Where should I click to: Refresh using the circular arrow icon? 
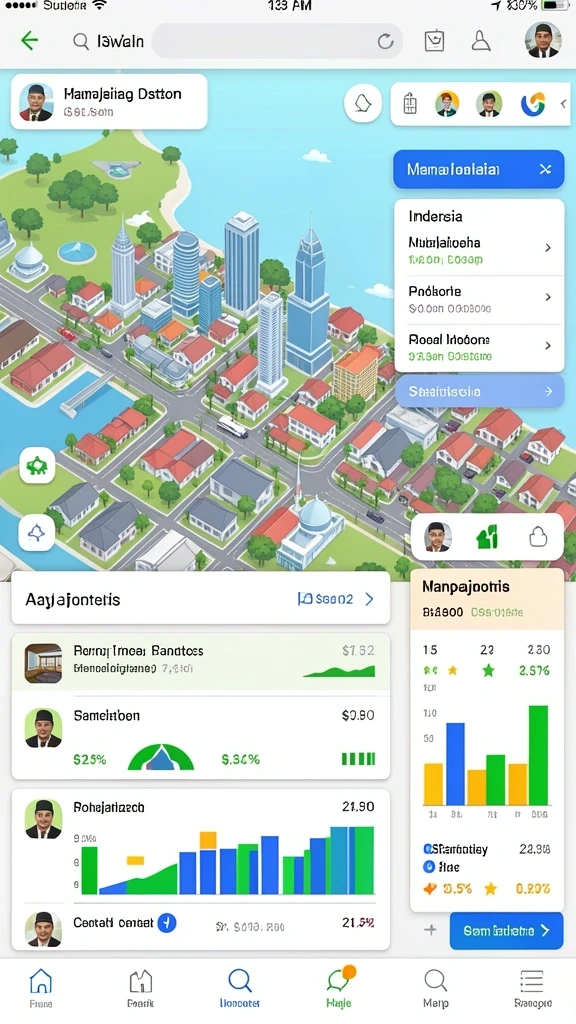click(385, 41)
